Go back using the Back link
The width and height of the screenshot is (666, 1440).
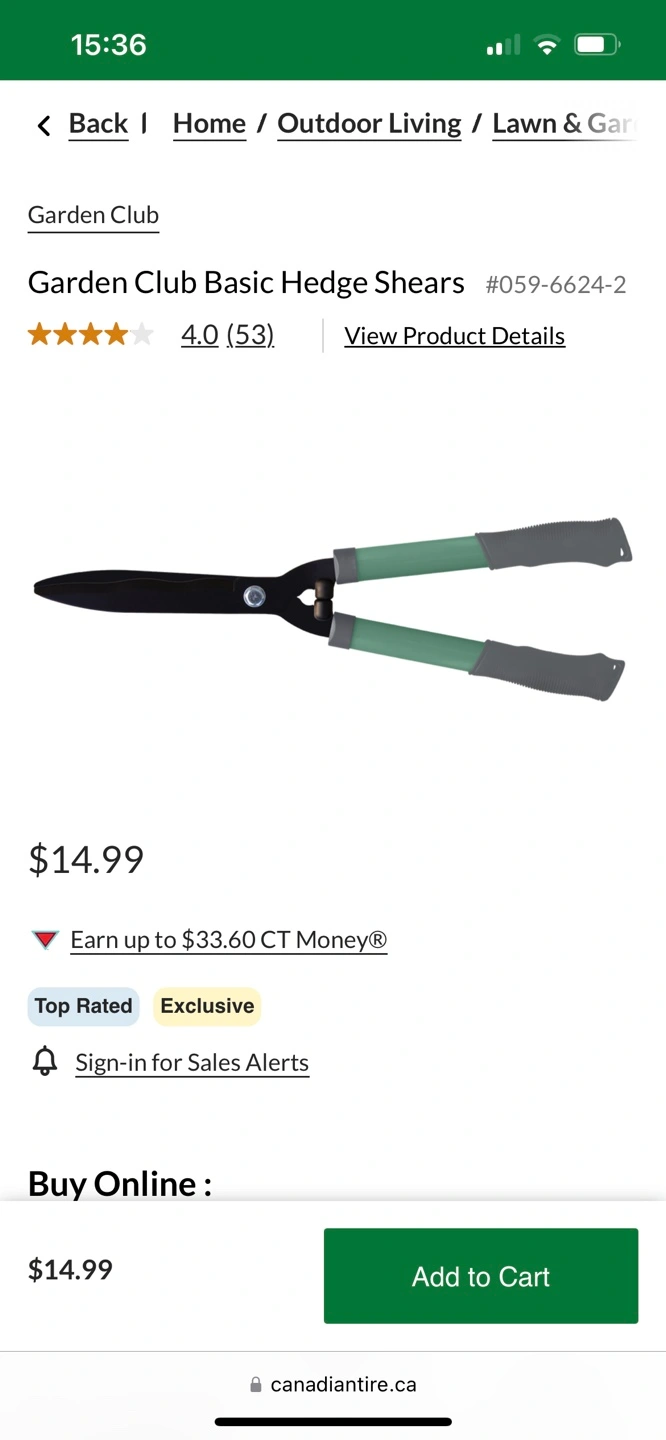tap(98, 124)
